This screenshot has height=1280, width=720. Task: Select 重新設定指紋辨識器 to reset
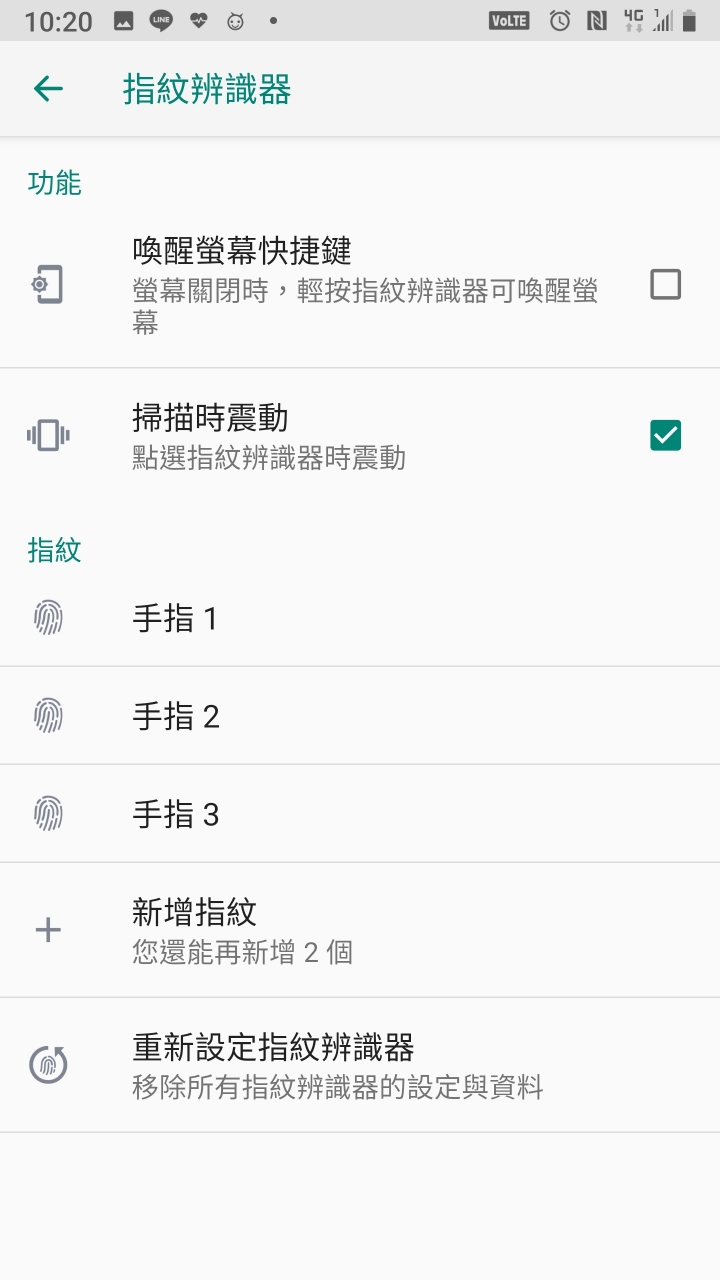pos(360,1065)
